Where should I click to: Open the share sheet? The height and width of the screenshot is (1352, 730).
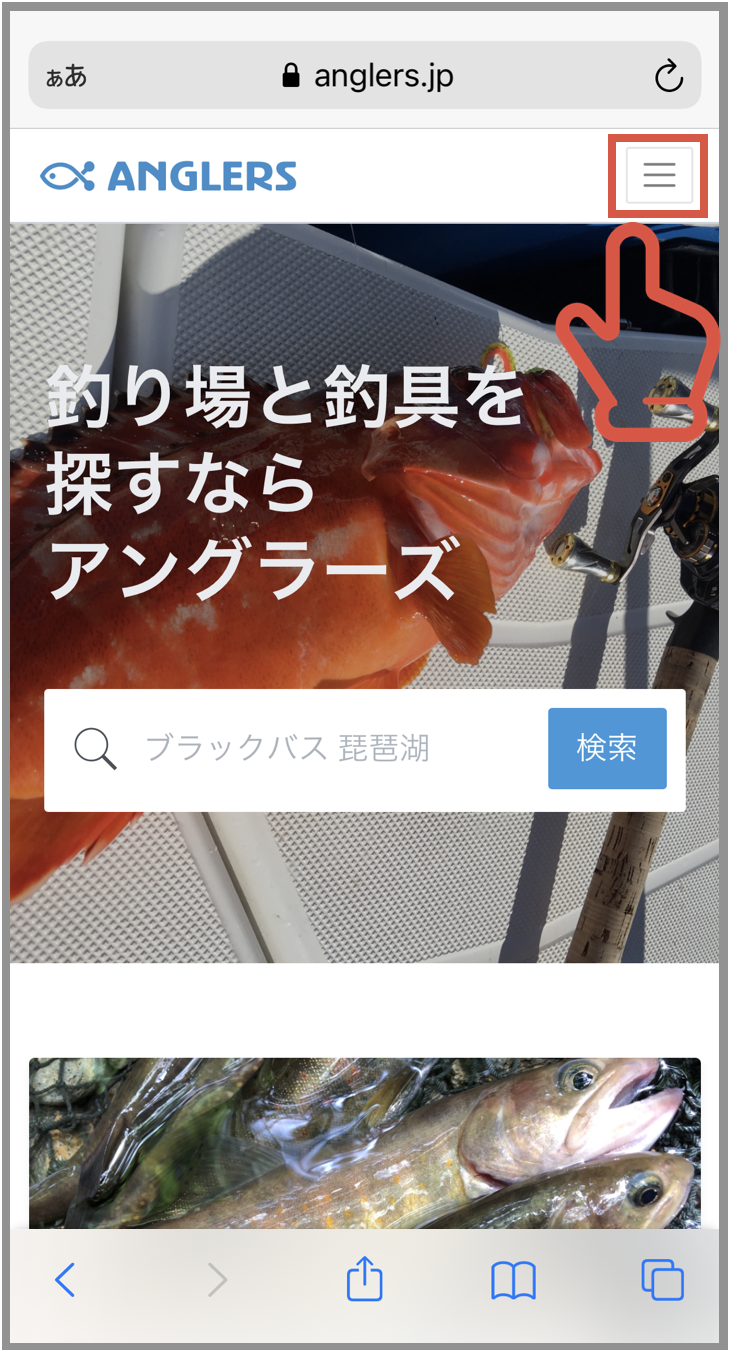364,1279
